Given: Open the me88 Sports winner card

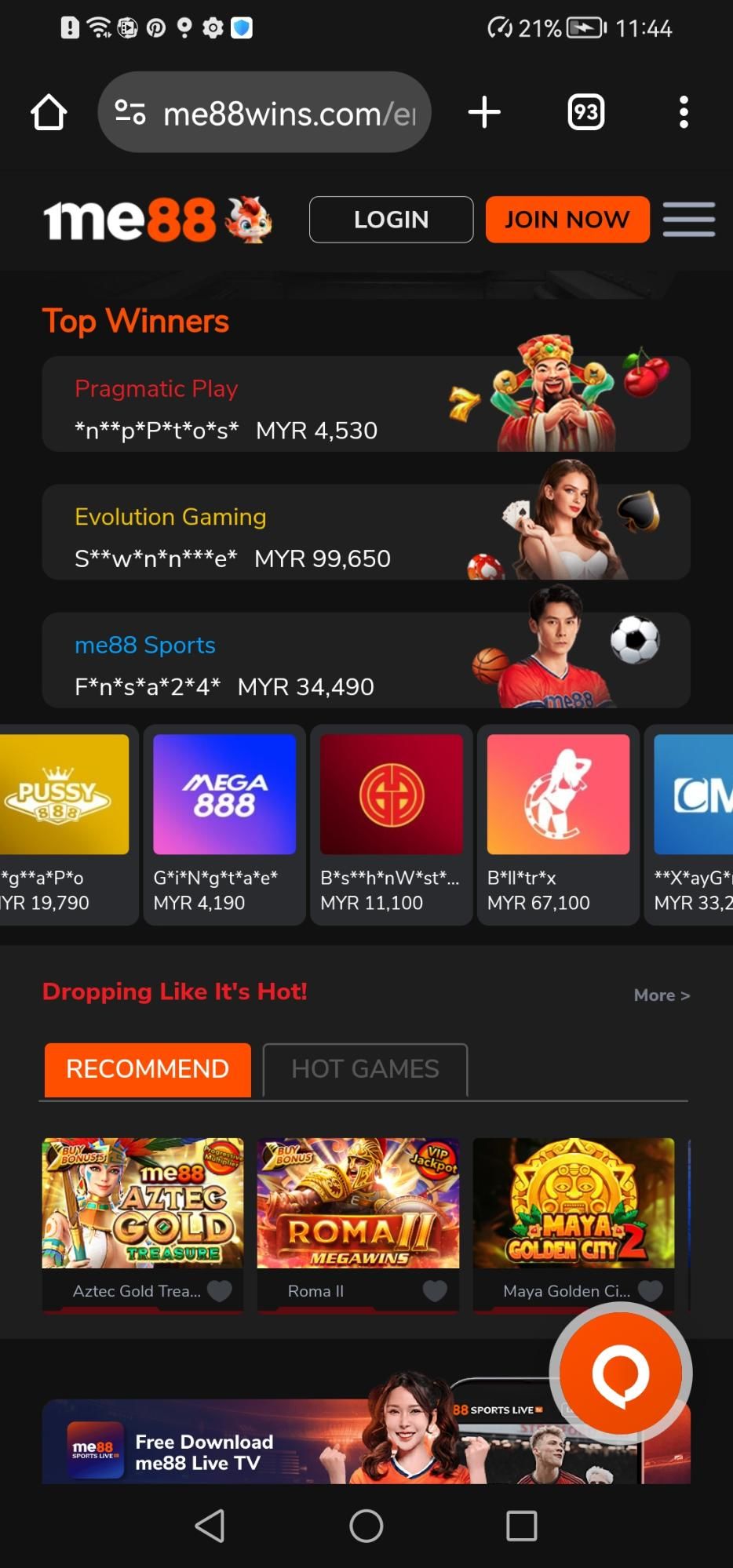Looking at the screenshot, I should point(366,660).
